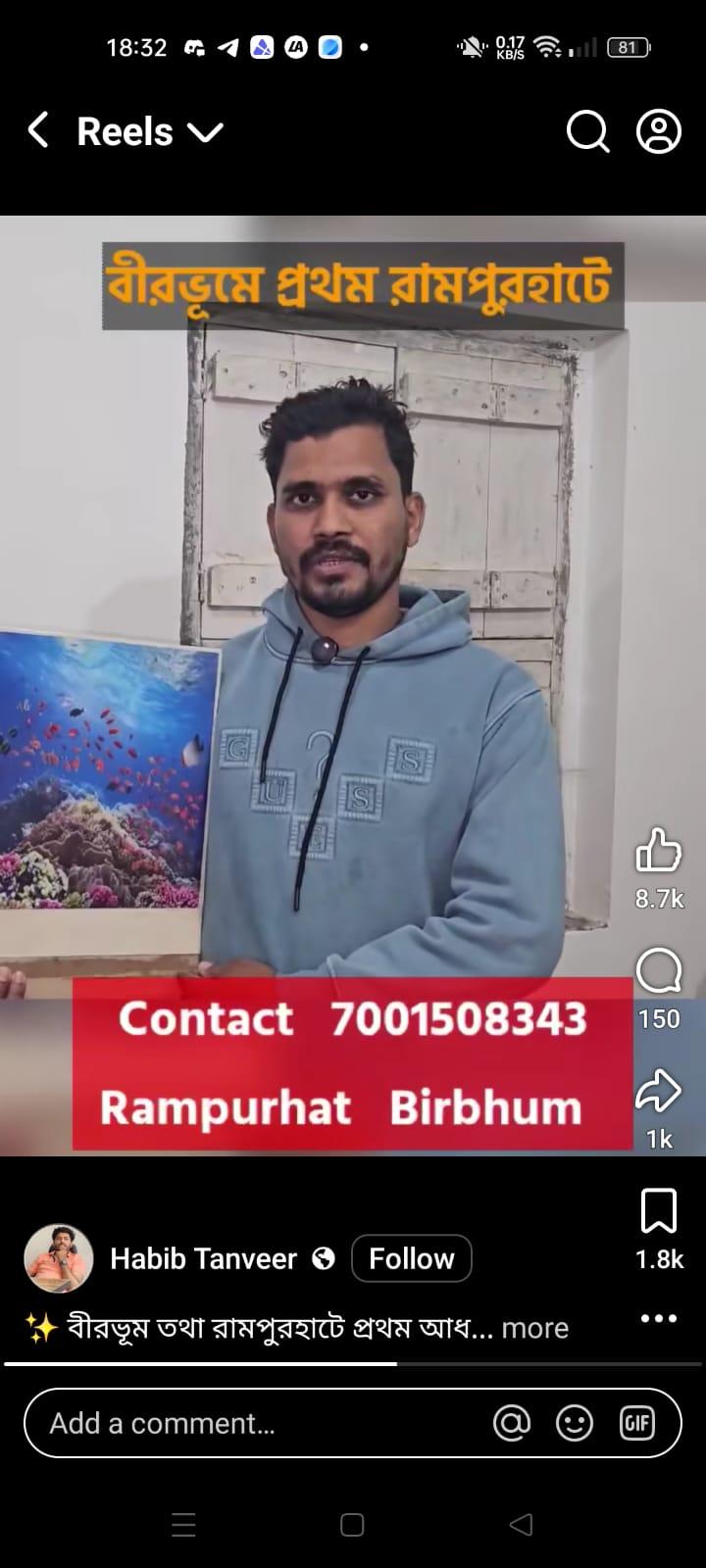Screen dimensions: 706x1568
Task: Open Habib Tanveer's profile picture
Action: [59, 1258]
